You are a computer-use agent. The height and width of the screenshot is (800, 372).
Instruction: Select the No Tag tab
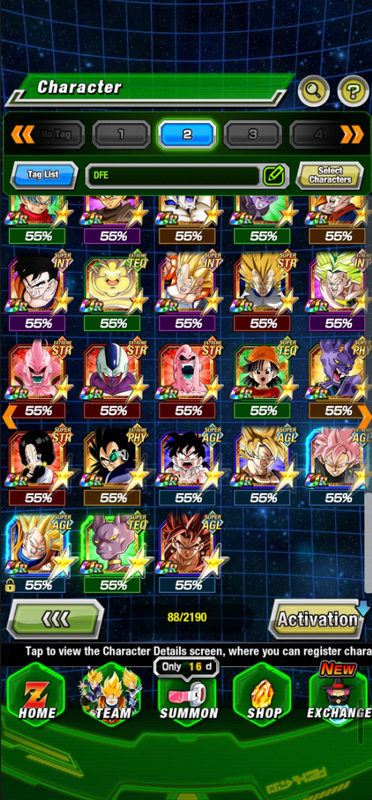pyautogui.click(x=56, y=135)
